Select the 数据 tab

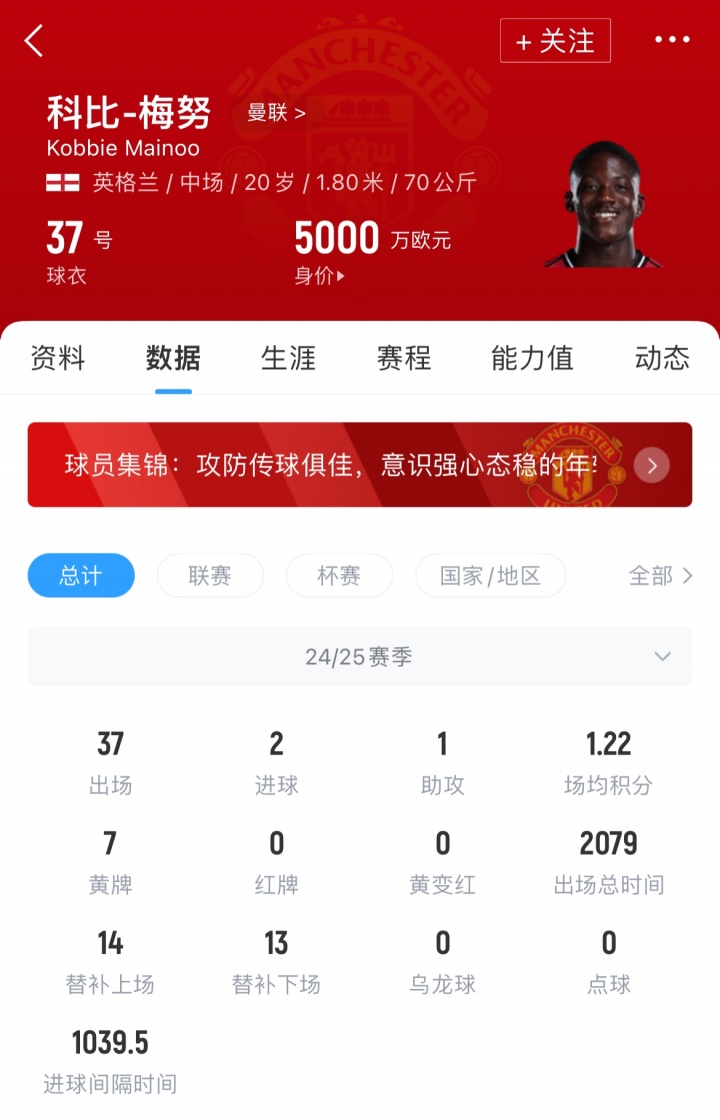click(173, 358)
